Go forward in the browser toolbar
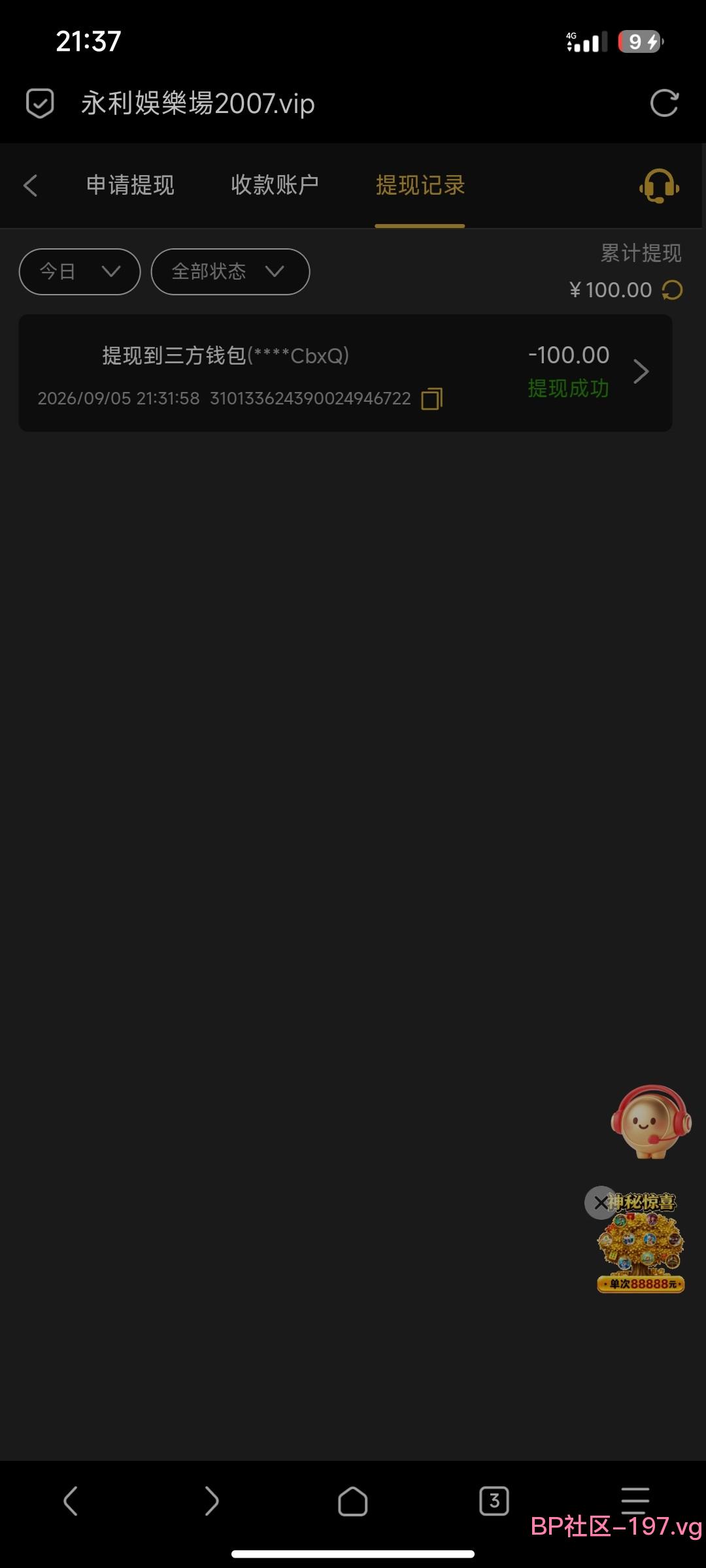The height and width of the screenshot is (1568, 706). (212, 1501)
